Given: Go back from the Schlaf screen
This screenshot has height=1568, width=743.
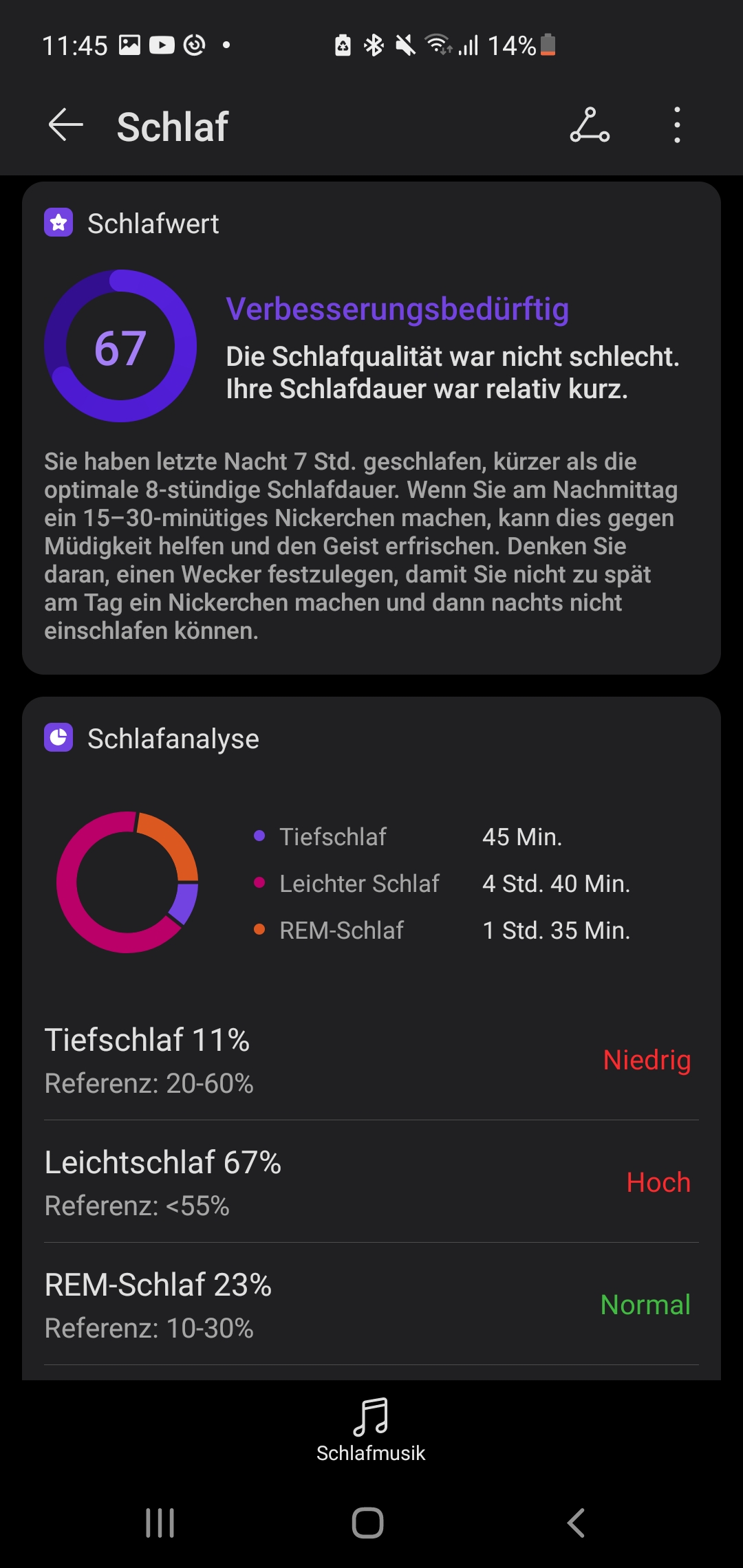Looking at the screenshot, I should point(66,125).
